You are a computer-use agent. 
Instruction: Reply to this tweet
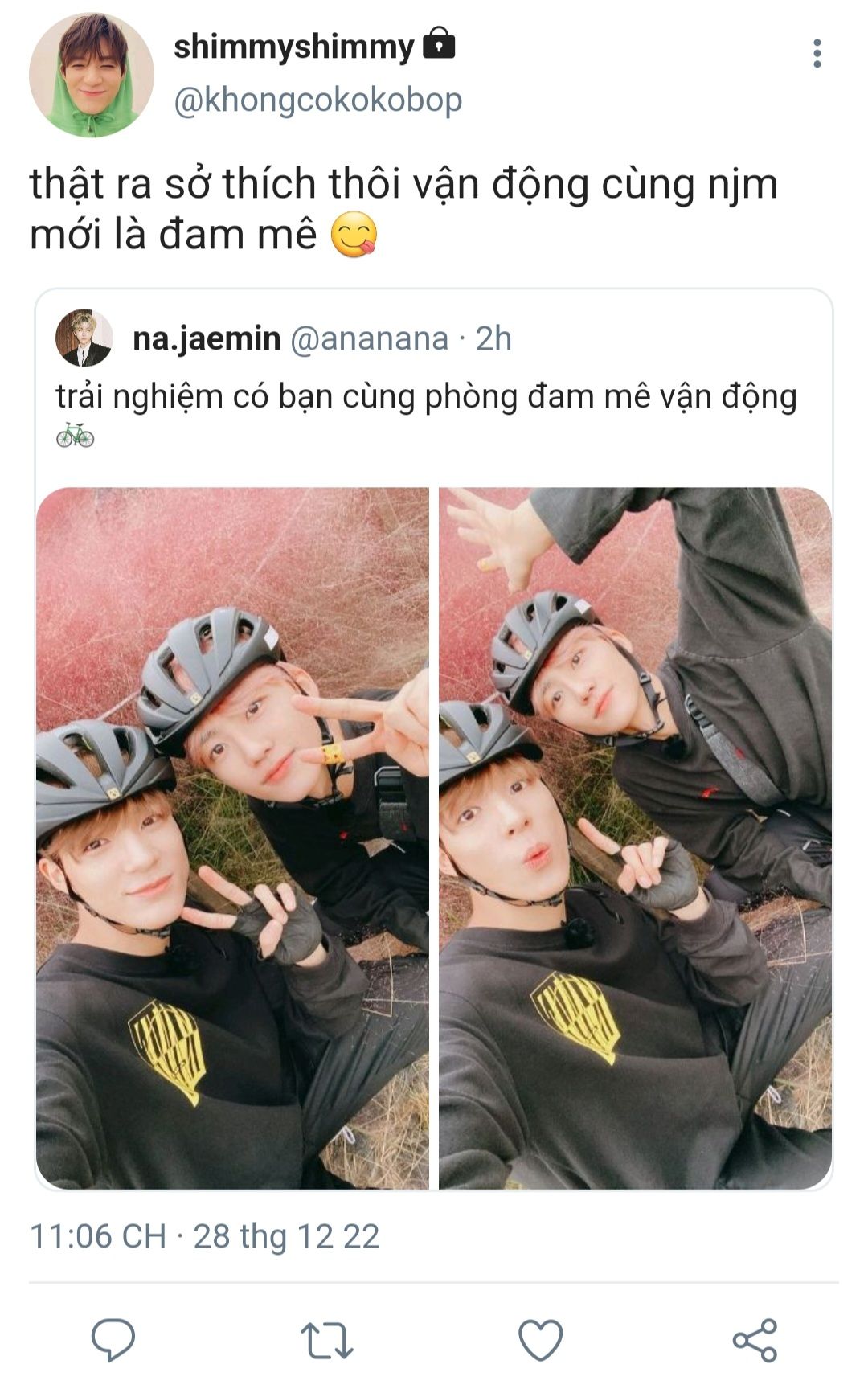[113, 1339]
